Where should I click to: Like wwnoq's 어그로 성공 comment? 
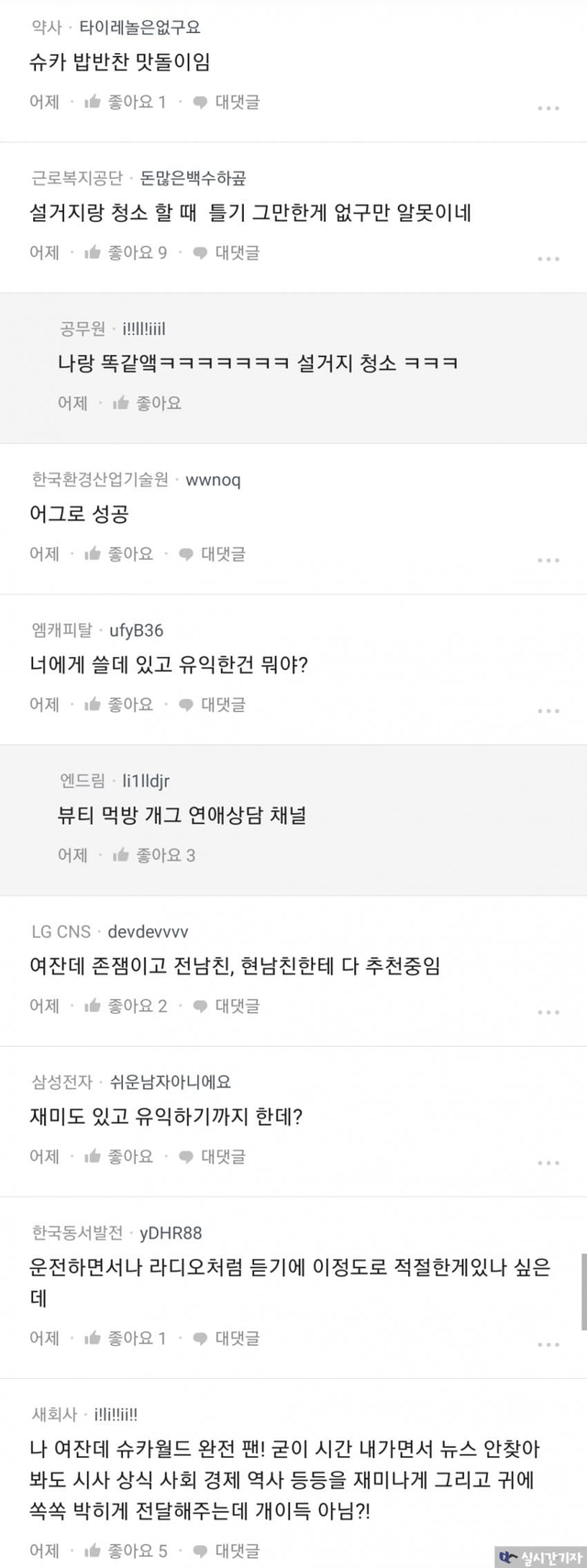tap(118, 553)
